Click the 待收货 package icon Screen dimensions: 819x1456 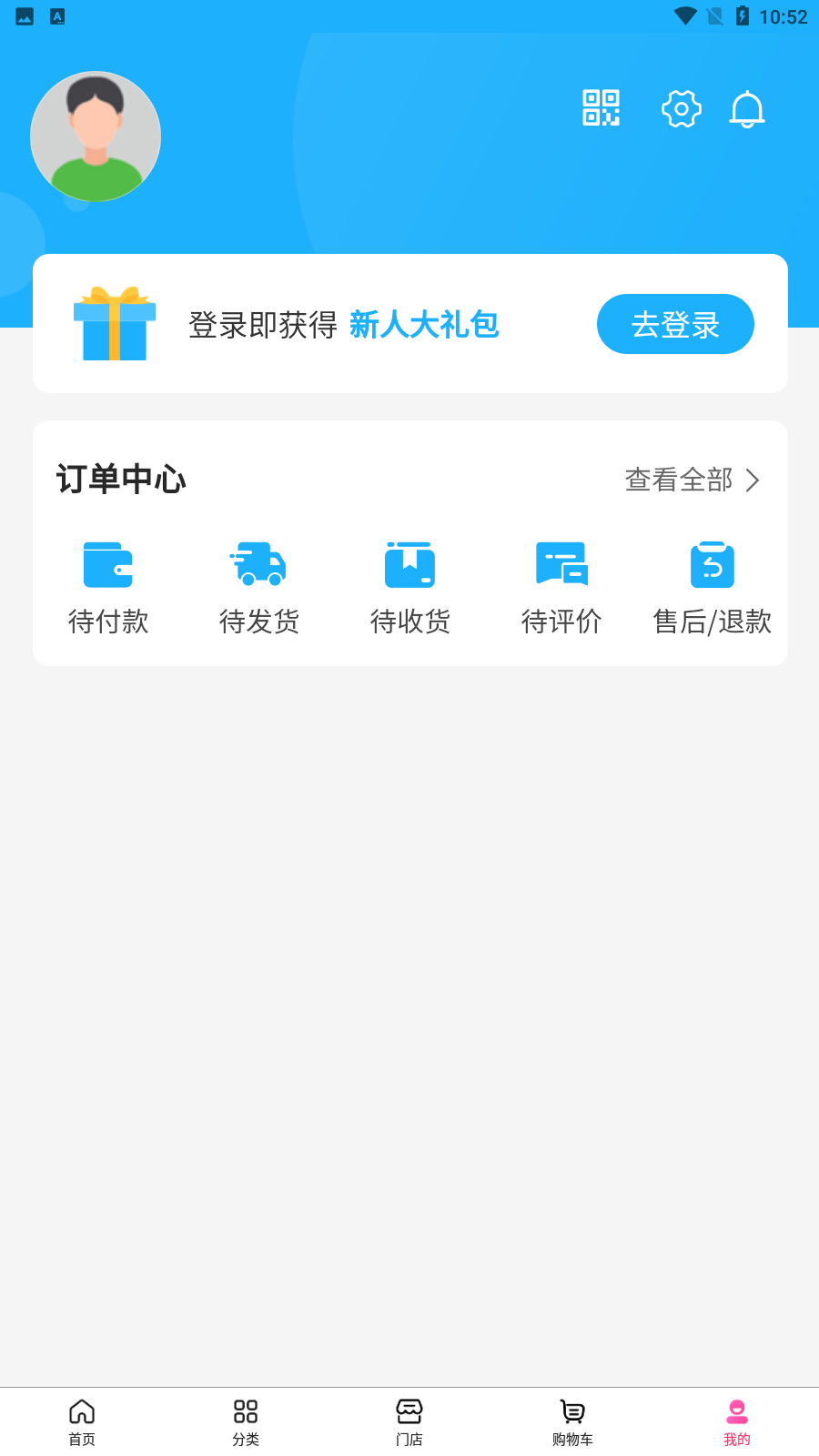(x=409, y=564)
